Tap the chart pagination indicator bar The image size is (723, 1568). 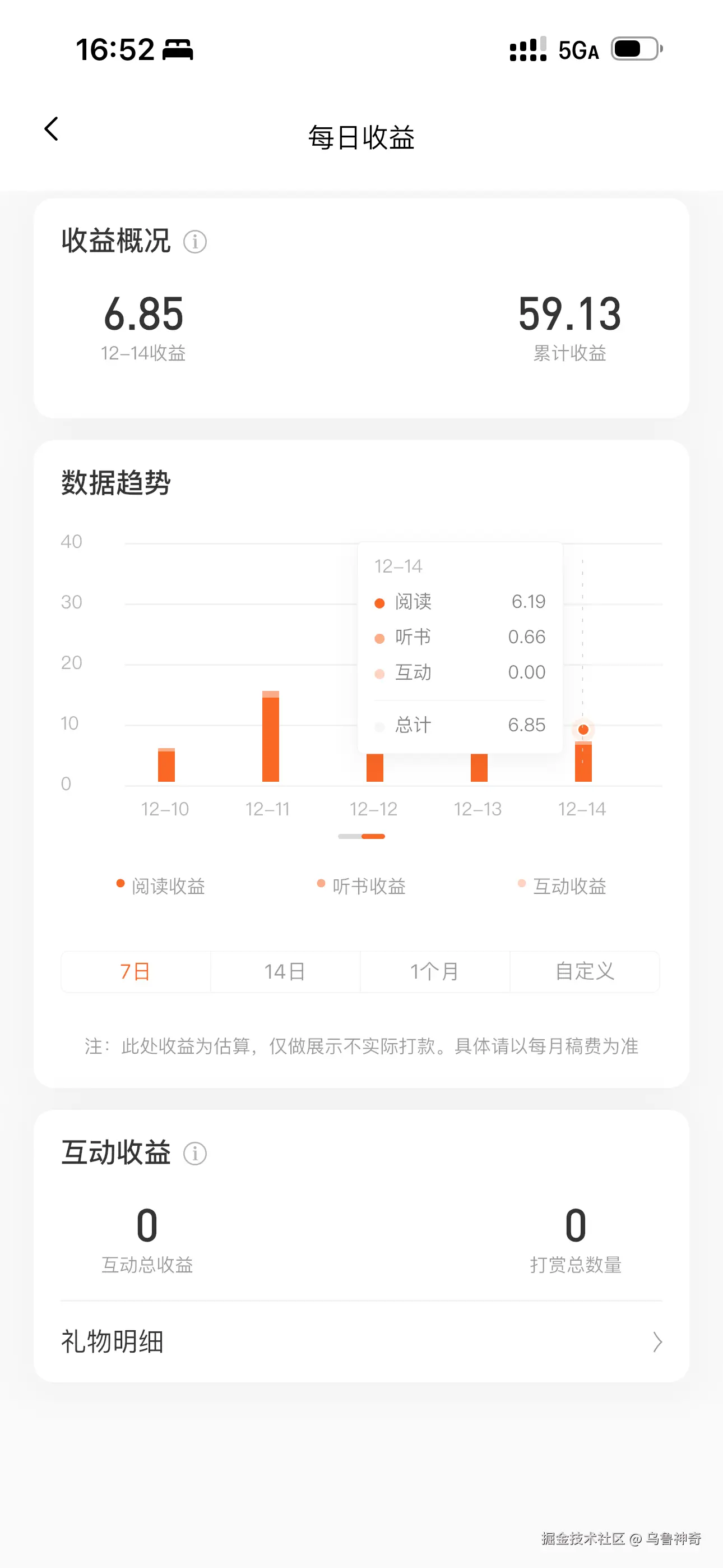point(361,836)
